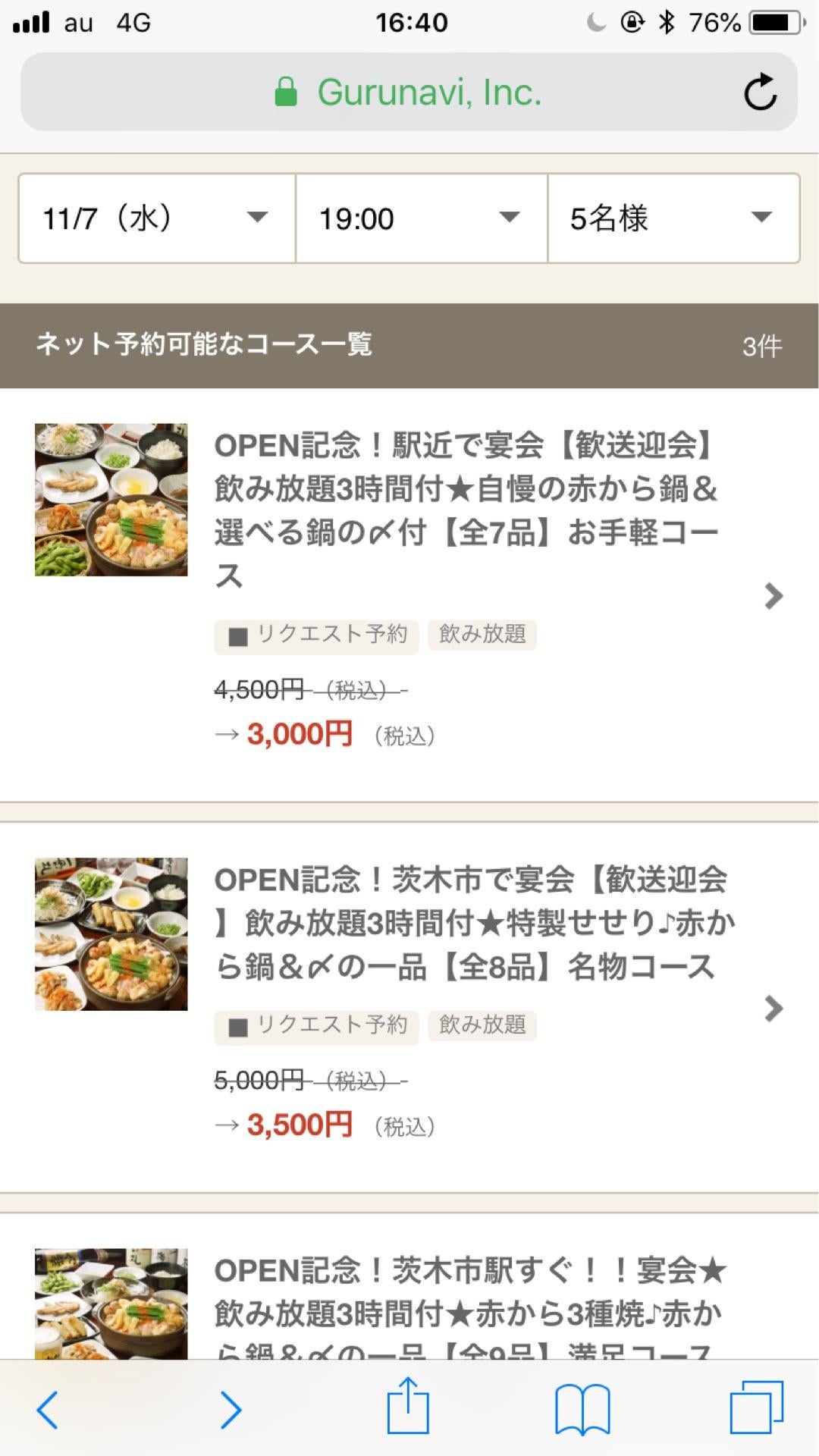Open the お手軽コース details via chevron
The width and height of the screenshot is (819, 1456).
coord(774,597)
